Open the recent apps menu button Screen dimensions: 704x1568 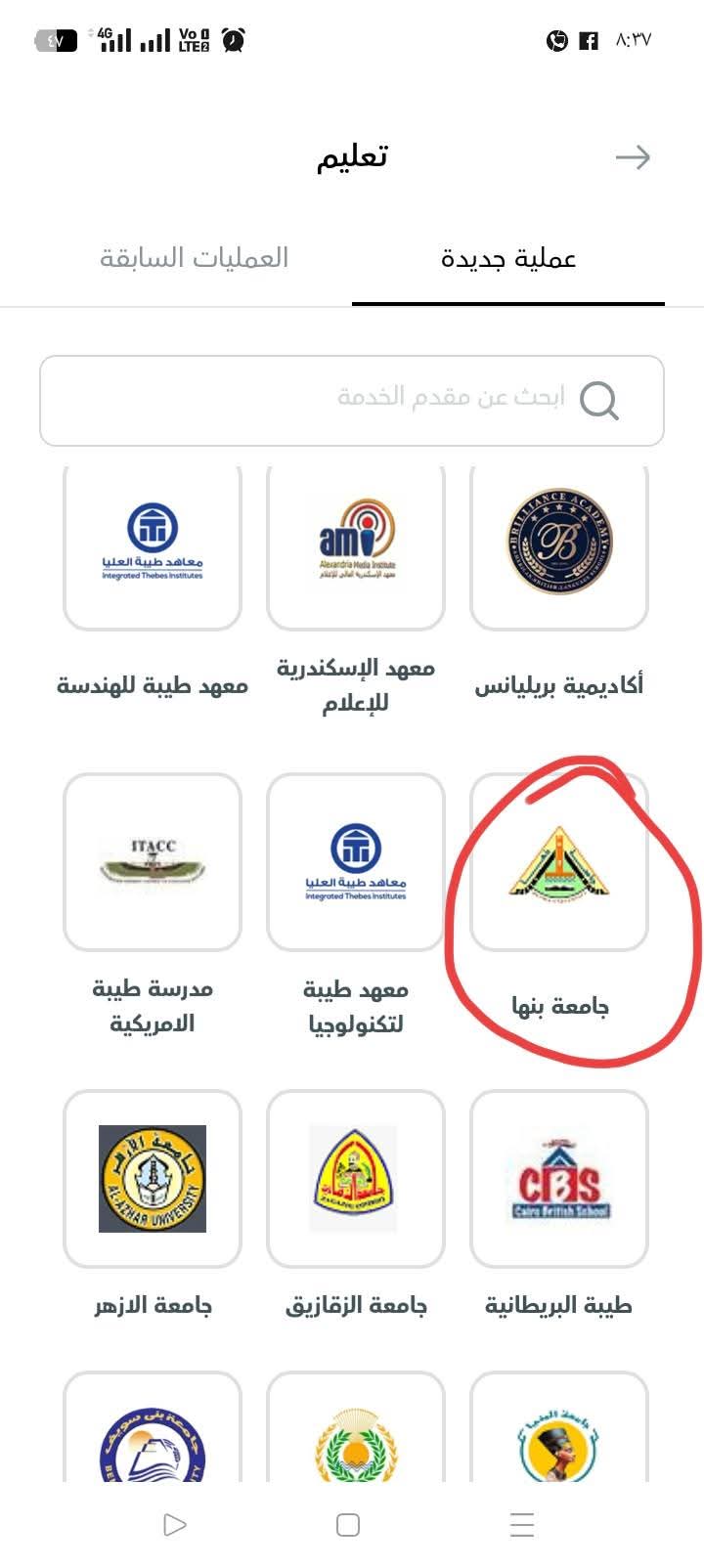522,1525
